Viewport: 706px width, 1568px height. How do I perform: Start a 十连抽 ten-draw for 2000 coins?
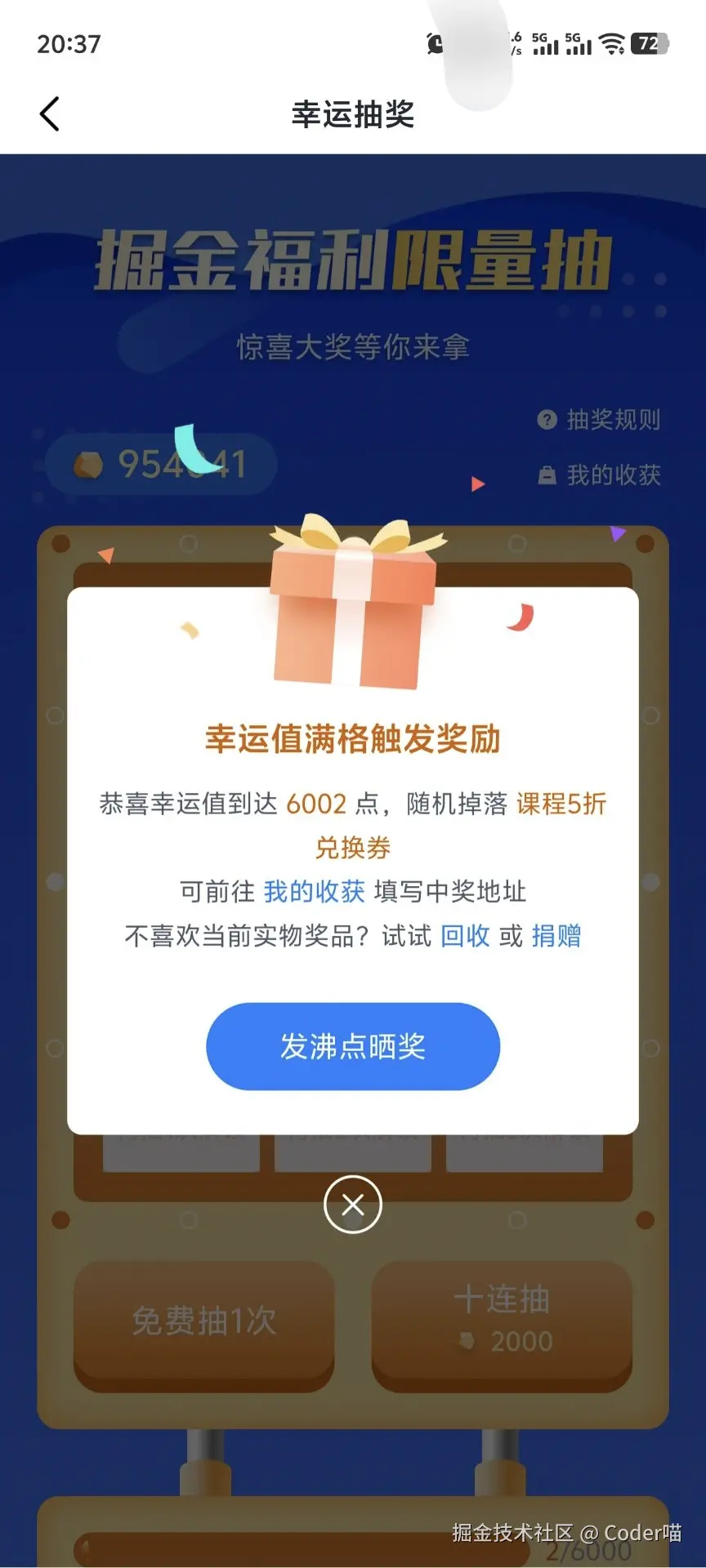501,1319
